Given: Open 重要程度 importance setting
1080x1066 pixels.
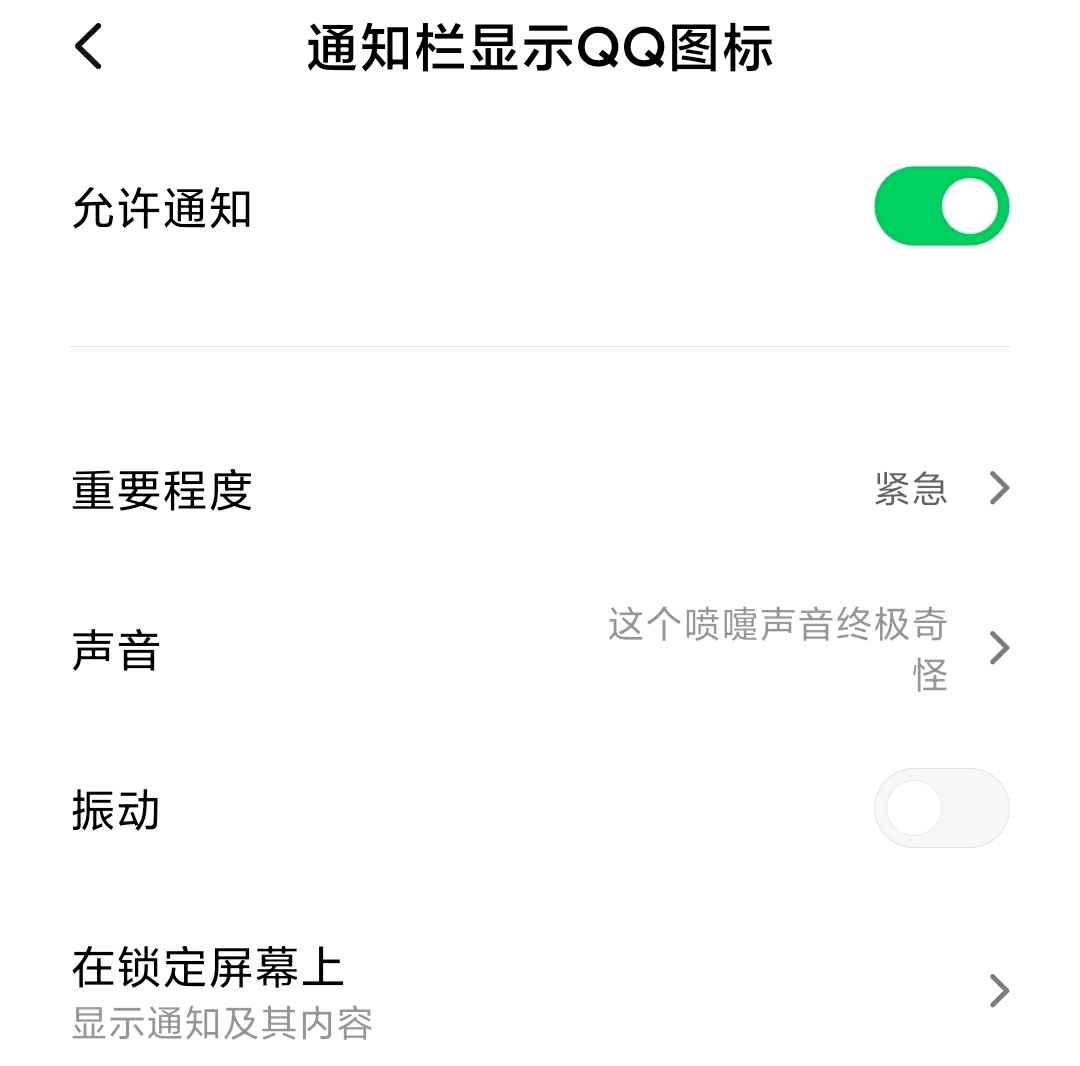Looking at the screenshot, I should [540, 489].
